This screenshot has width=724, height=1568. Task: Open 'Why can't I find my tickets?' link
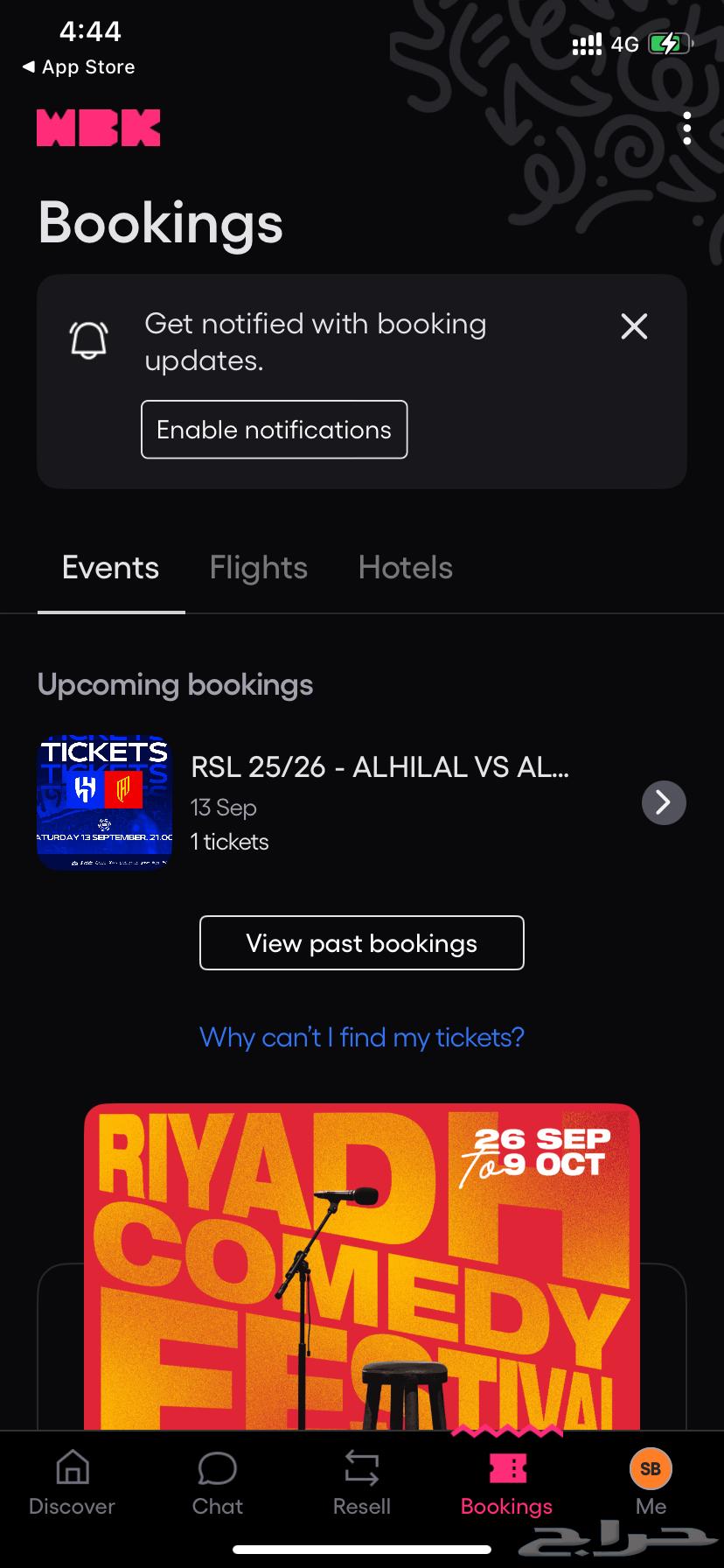coord(361,1037)
